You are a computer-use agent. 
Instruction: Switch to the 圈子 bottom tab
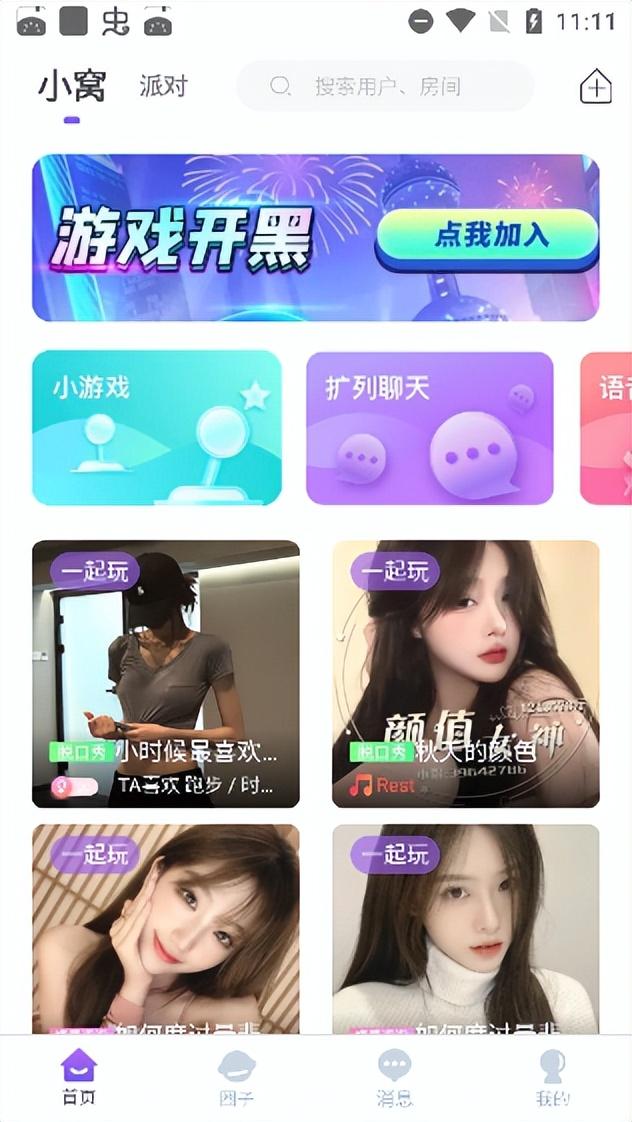(x=237, y=1077)
